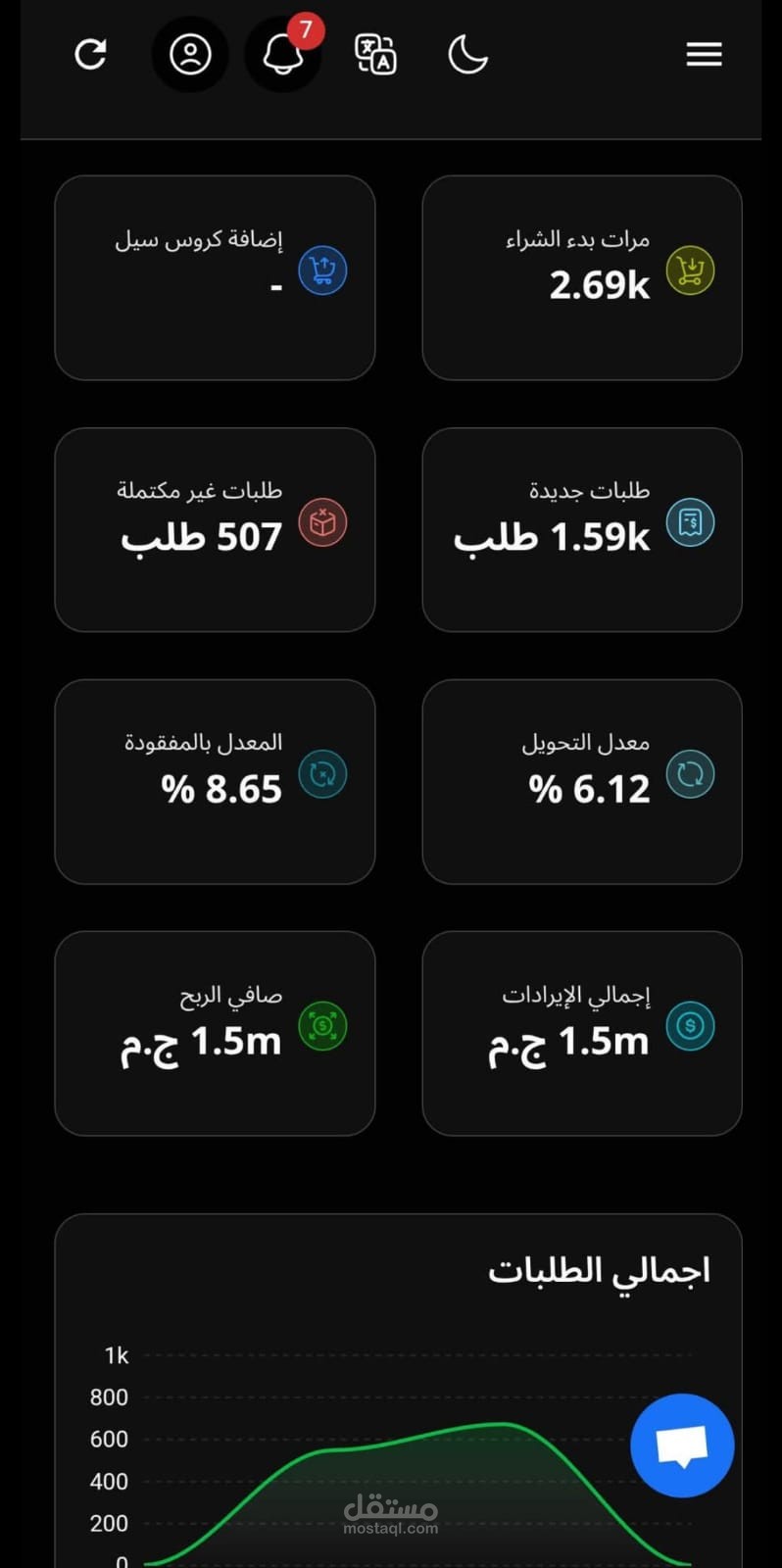The height and width of the screenshot is (1568, 782).
Task: Click the receipt icon on طلبات جديدة card
Action: pyautogui.click(x=690, y=522)
